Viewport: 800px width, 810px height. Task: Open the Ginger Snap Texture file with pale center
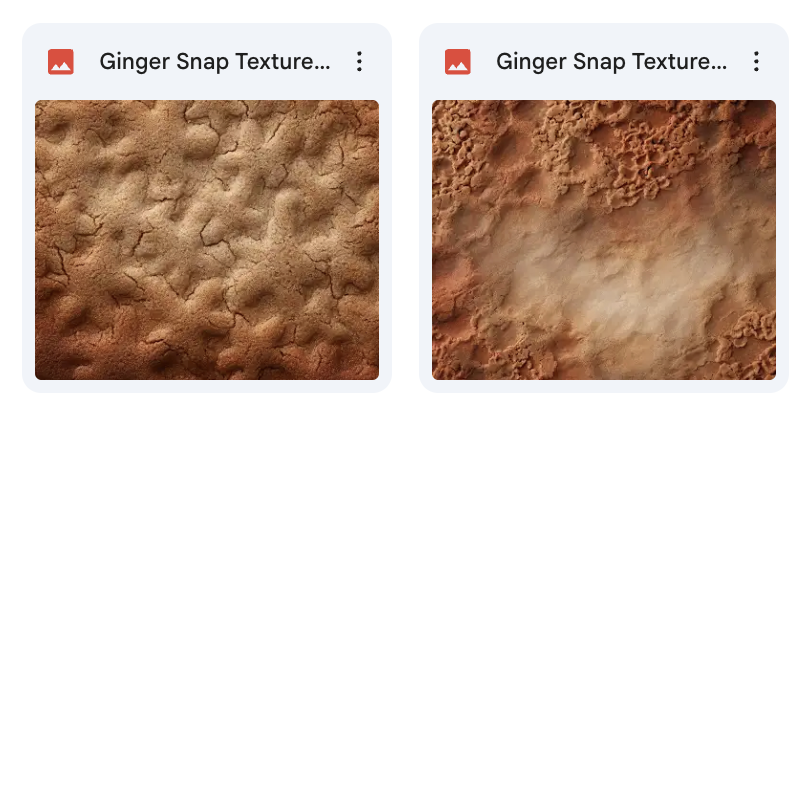tap(604, 240)
